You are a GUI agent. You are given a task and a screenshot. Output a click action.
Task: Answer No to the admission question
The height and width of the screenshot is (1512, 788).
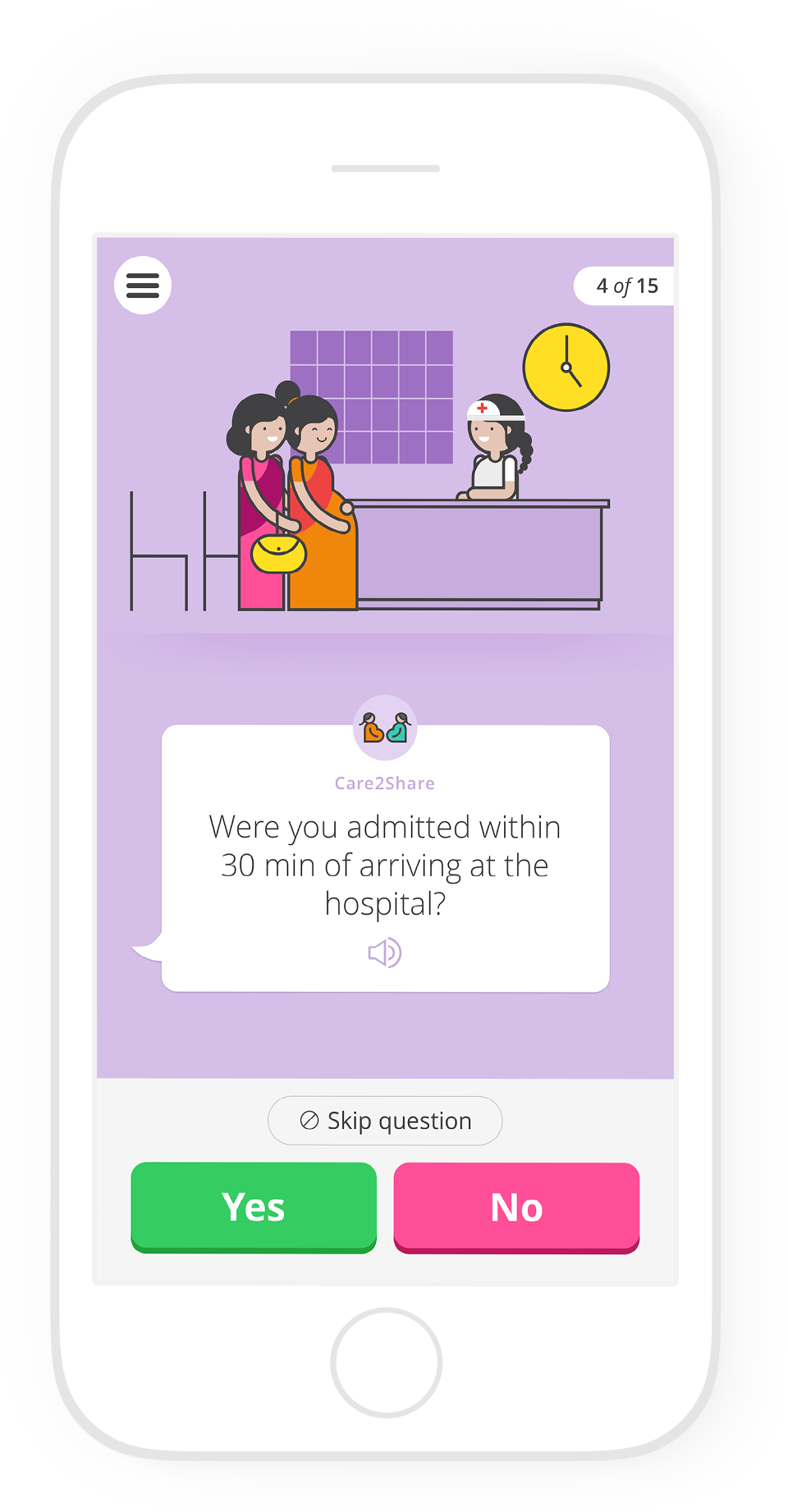[x=516, y=1207]
